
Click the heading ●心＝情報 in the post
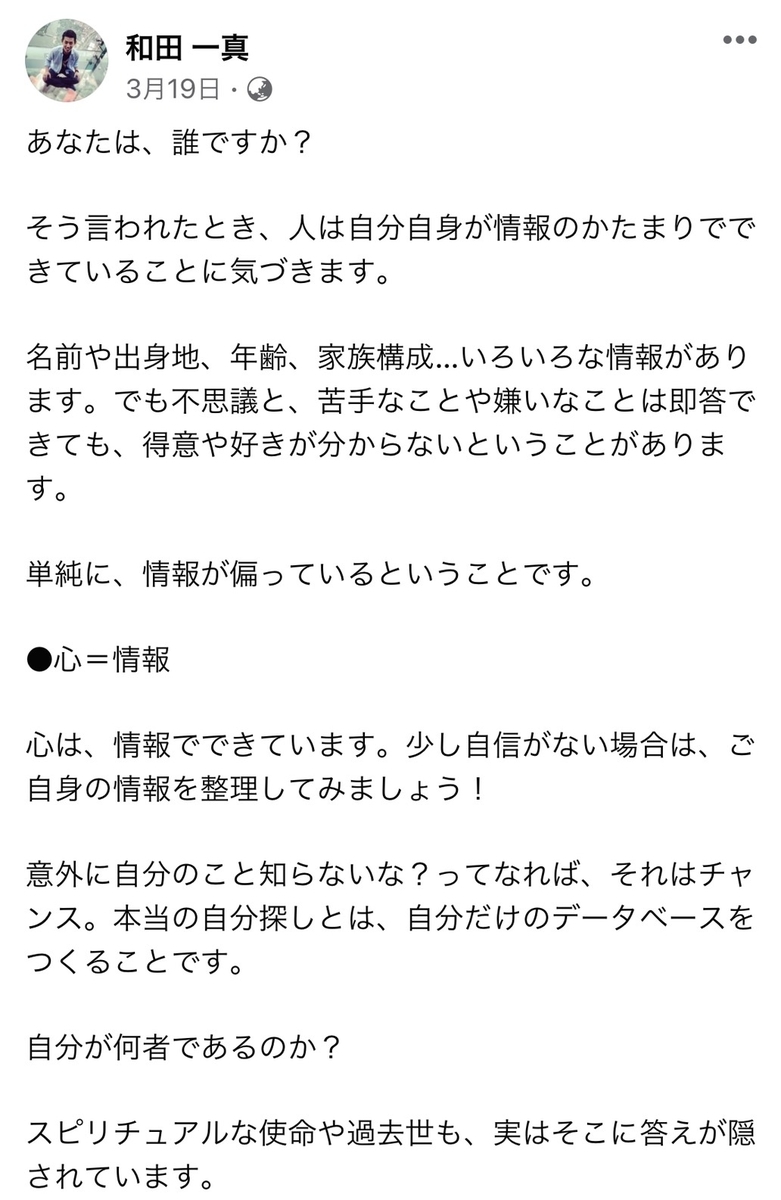[x=100, y=658]
